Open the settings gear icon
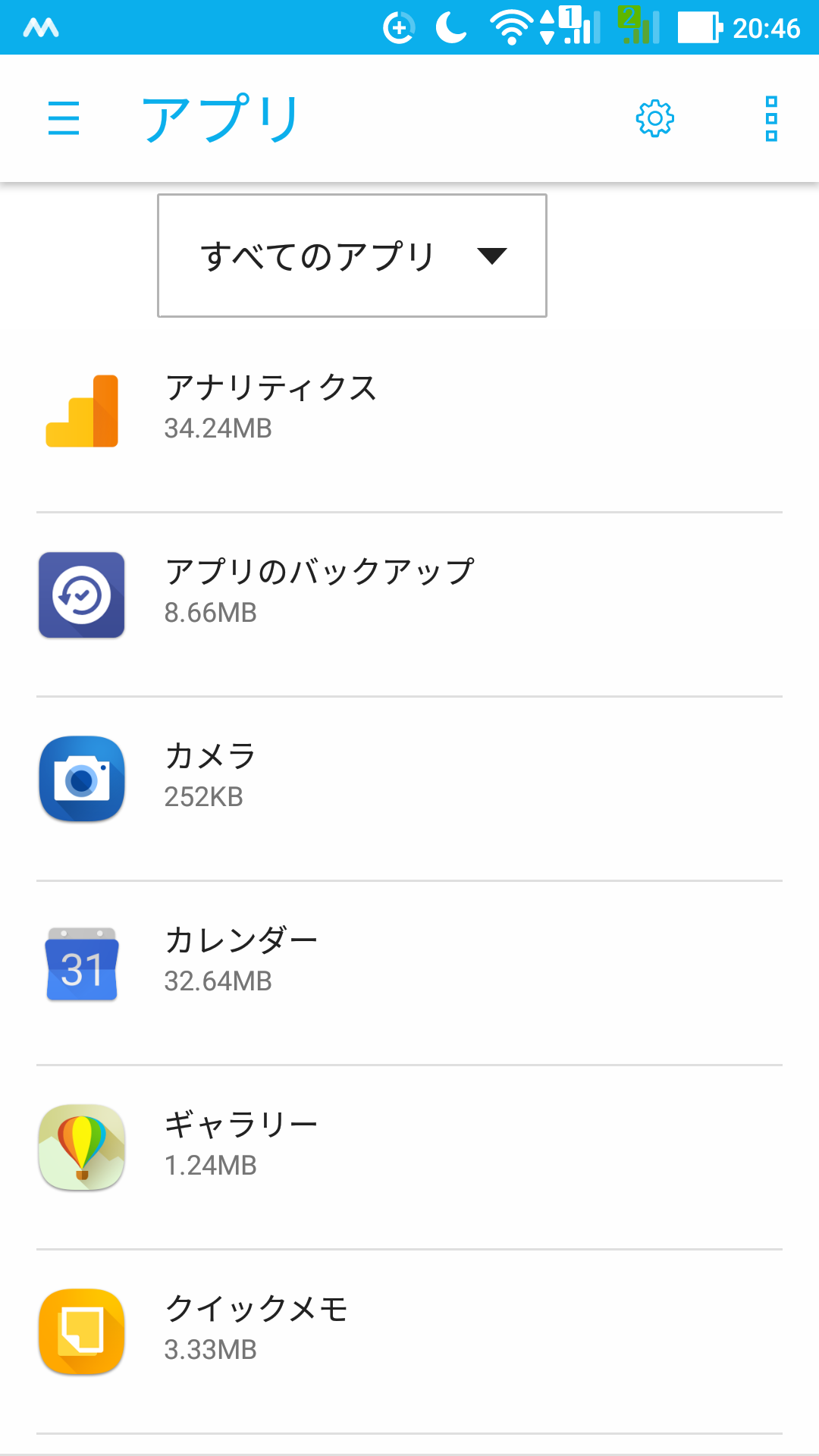This screenshot has width=819, height=1456. click(x=654, y=118)
